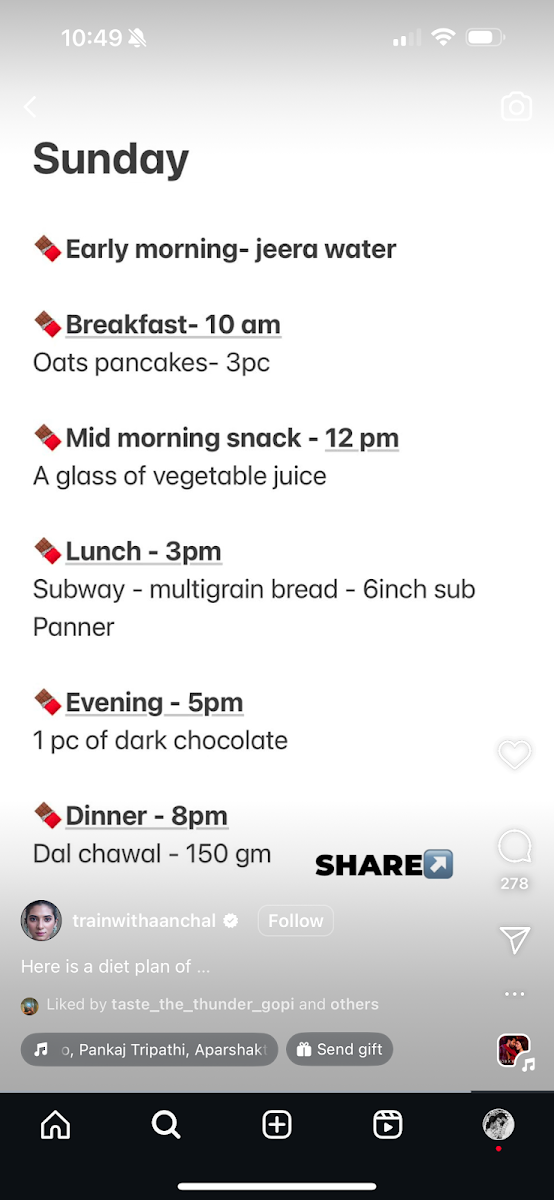The width and height of the screenshot is (554, 1200).
Task: Open the camera icon at top right
Action: pos(516,107)
